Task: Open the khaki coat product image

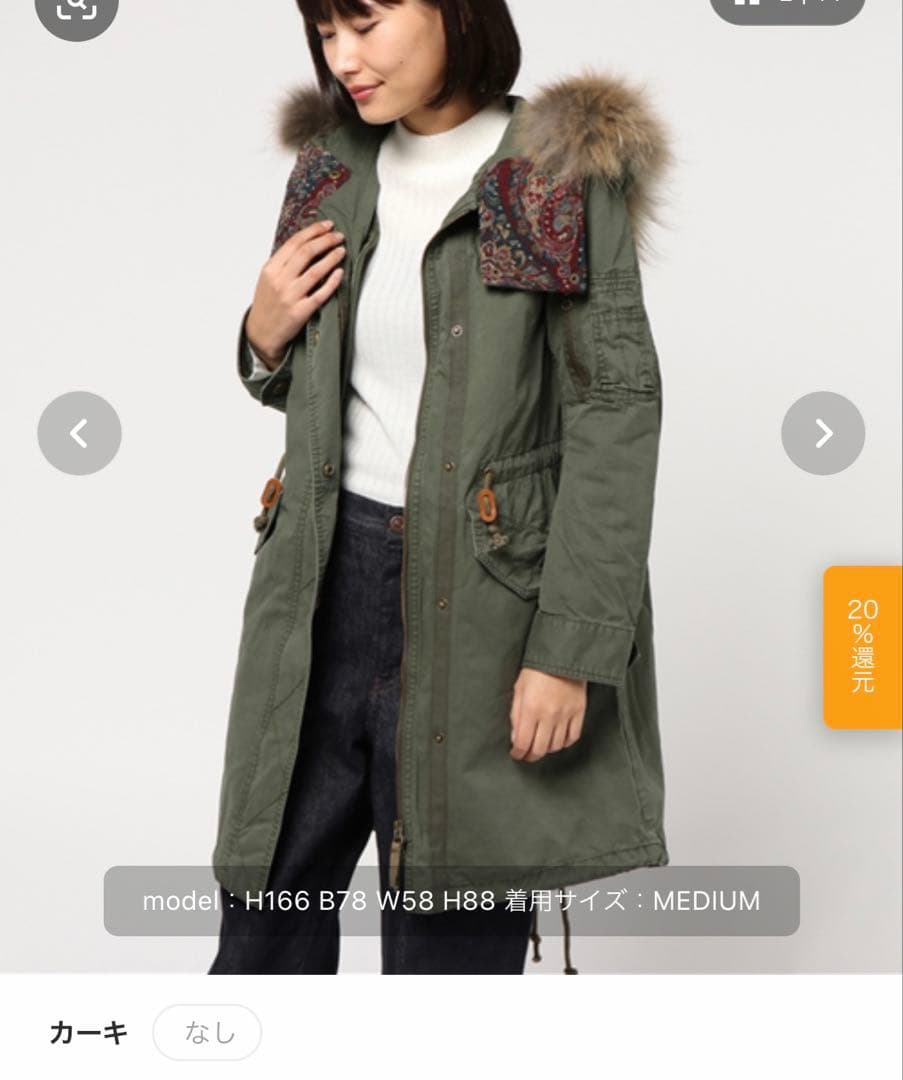Action: coord(450,500)
